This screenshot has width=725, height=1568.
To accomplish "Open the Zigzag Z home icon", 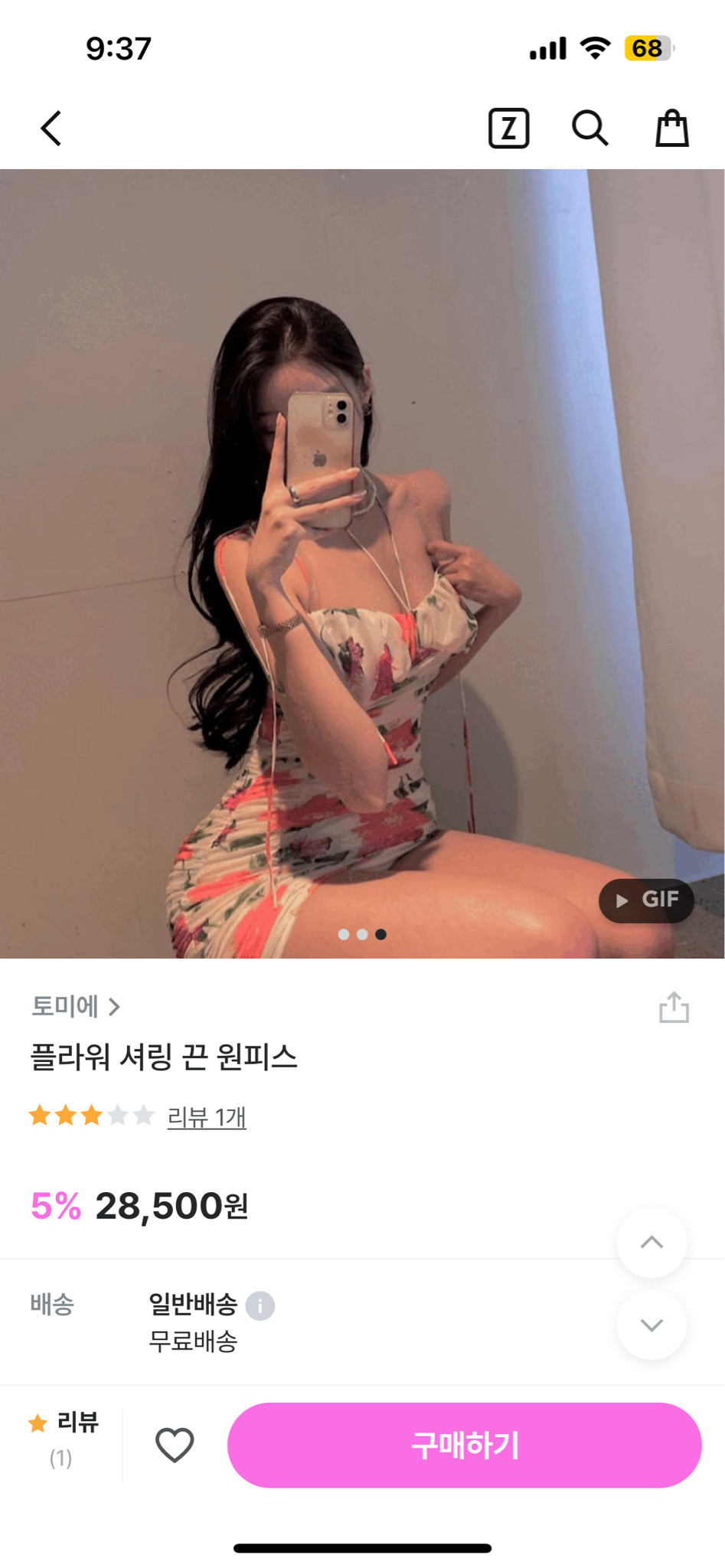I will [508, 128].
